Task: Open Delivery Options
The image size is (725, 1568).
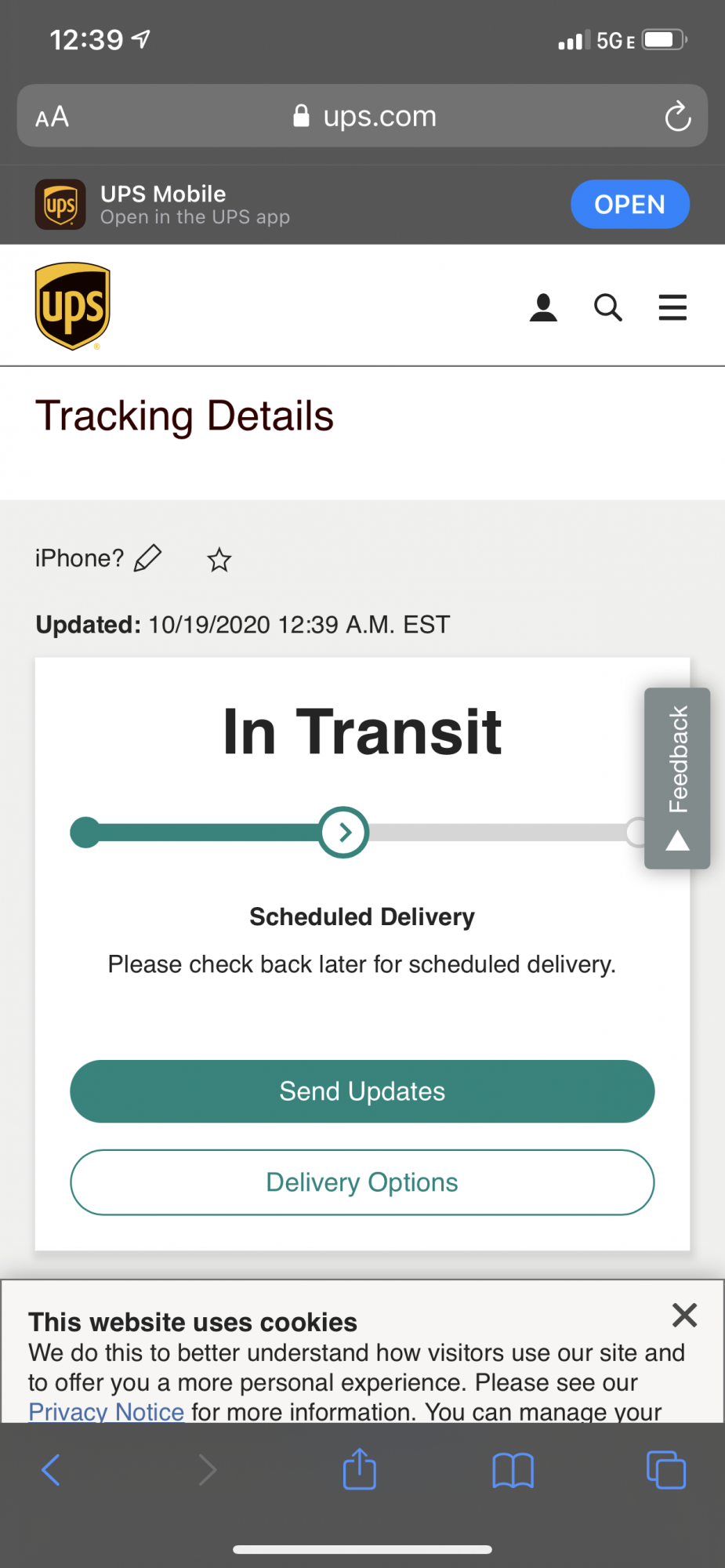Action: [362, 1182]
